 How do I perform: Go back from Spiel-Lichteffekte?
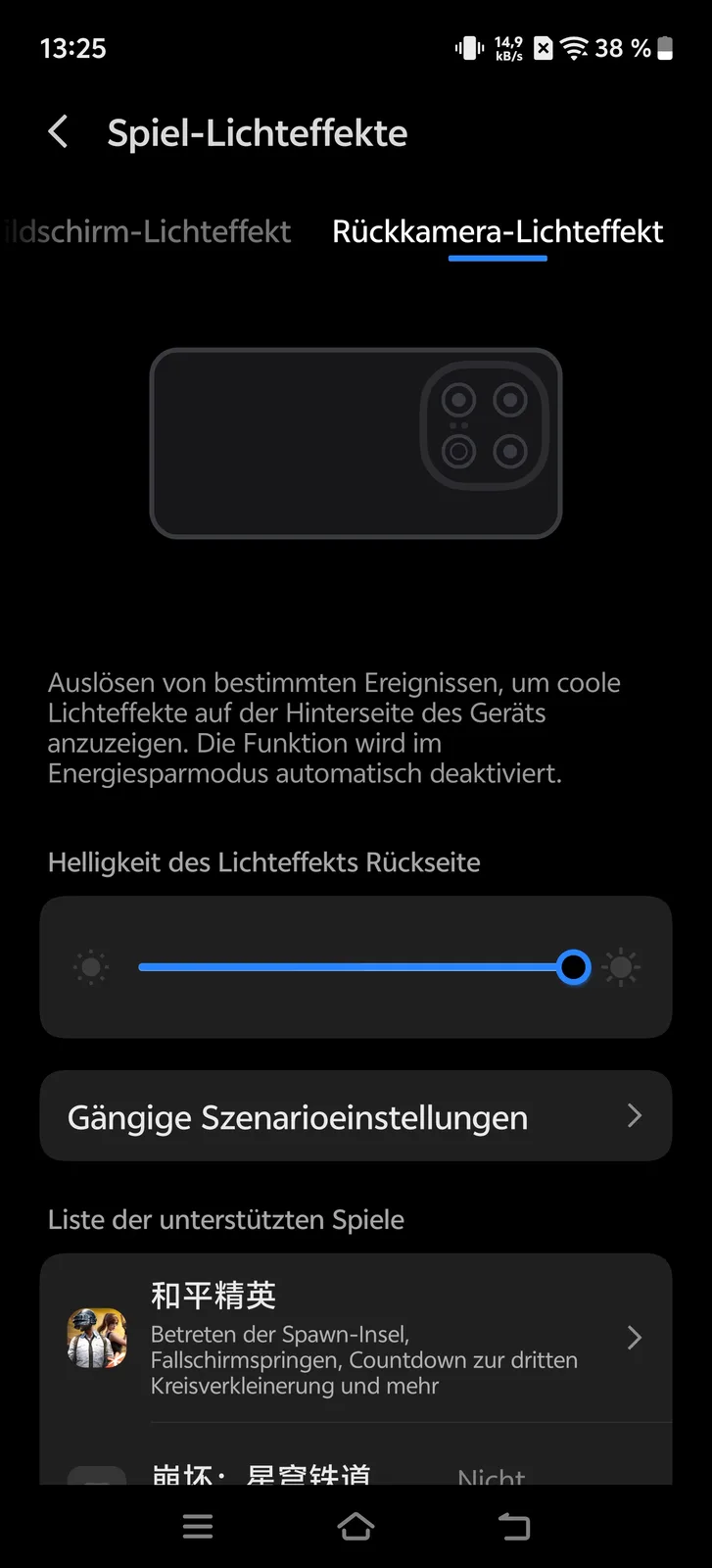[59, 132]
